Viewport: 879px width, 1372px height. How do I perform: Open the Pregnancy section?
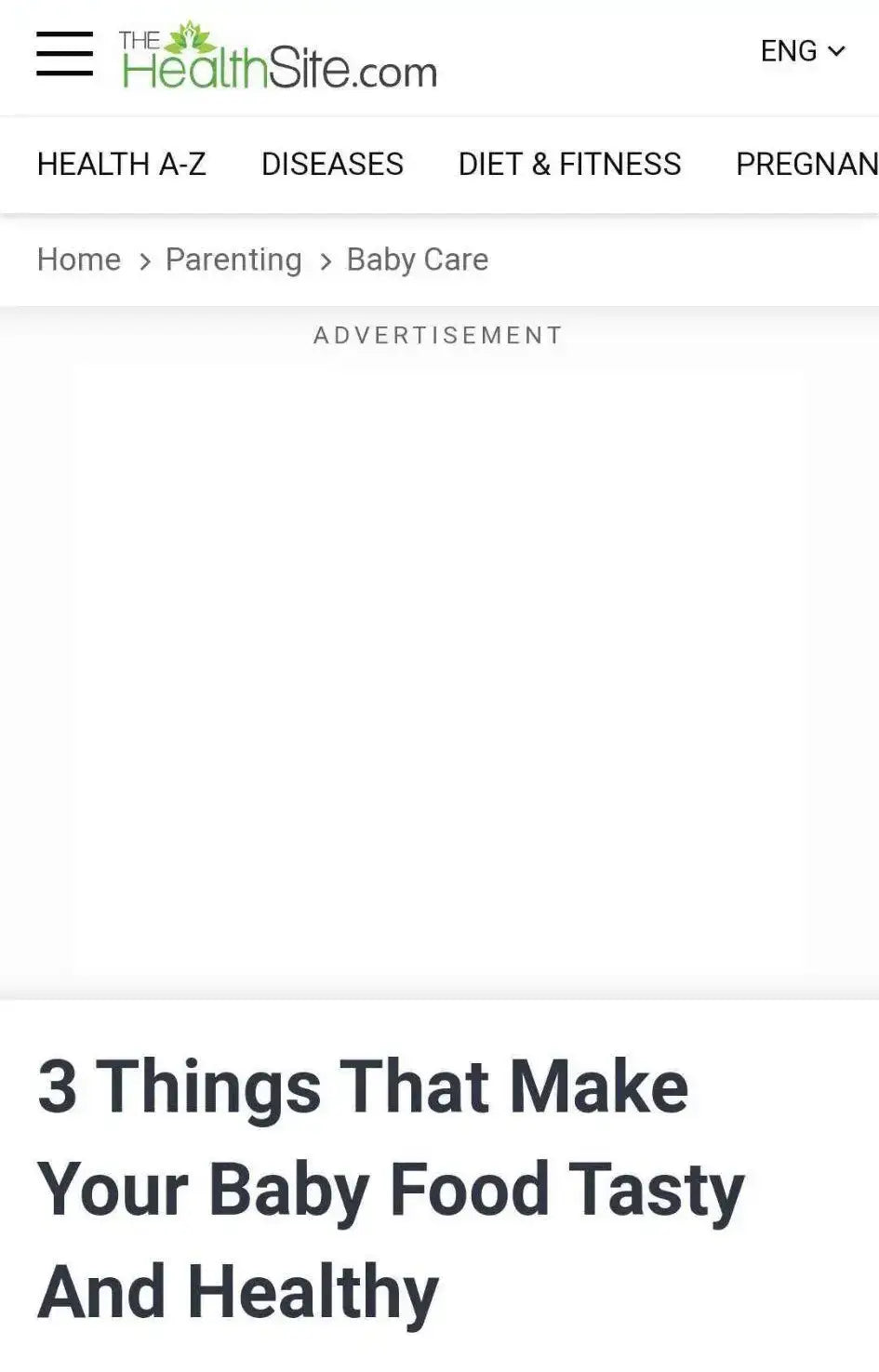pyautogui.click(x=806, y=165)
